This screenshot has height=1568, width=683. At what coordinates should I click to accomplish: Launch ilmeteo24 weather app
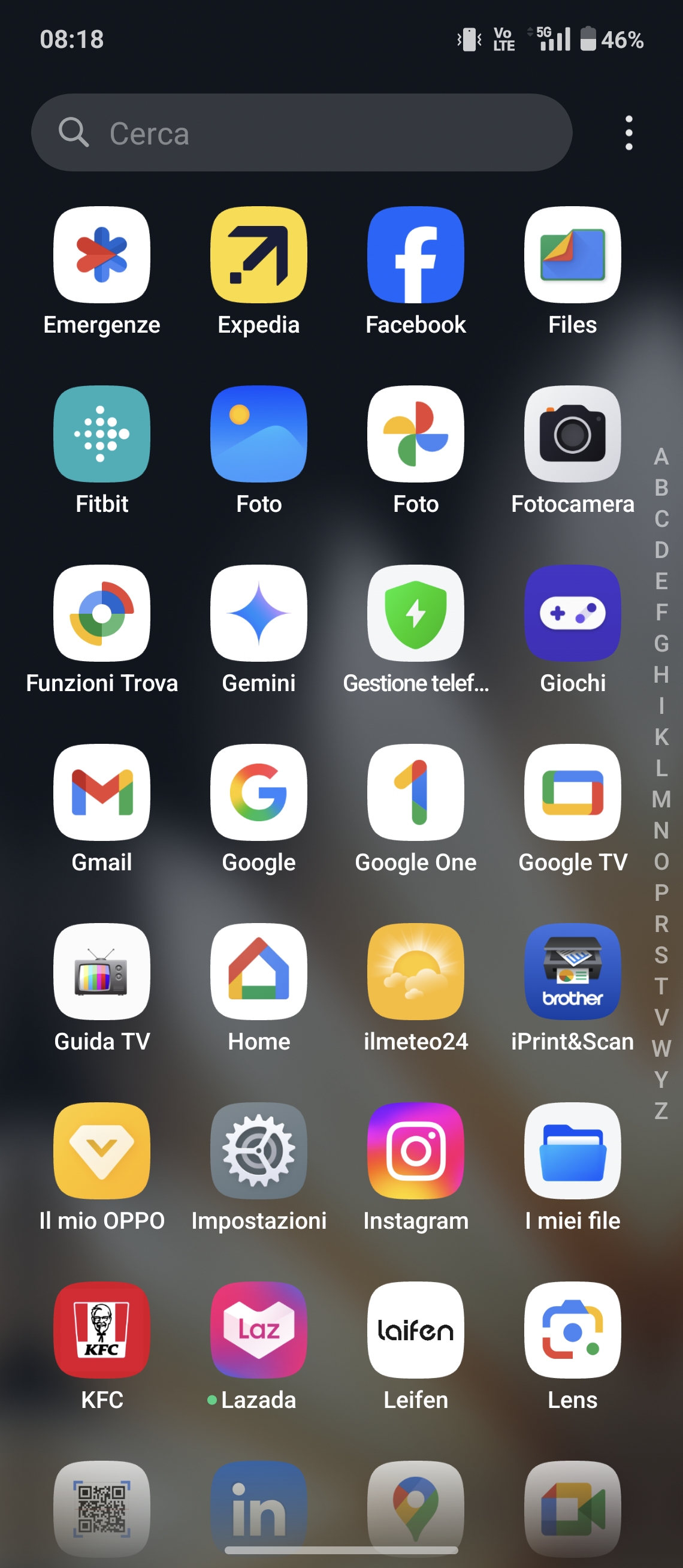[415, 972]
